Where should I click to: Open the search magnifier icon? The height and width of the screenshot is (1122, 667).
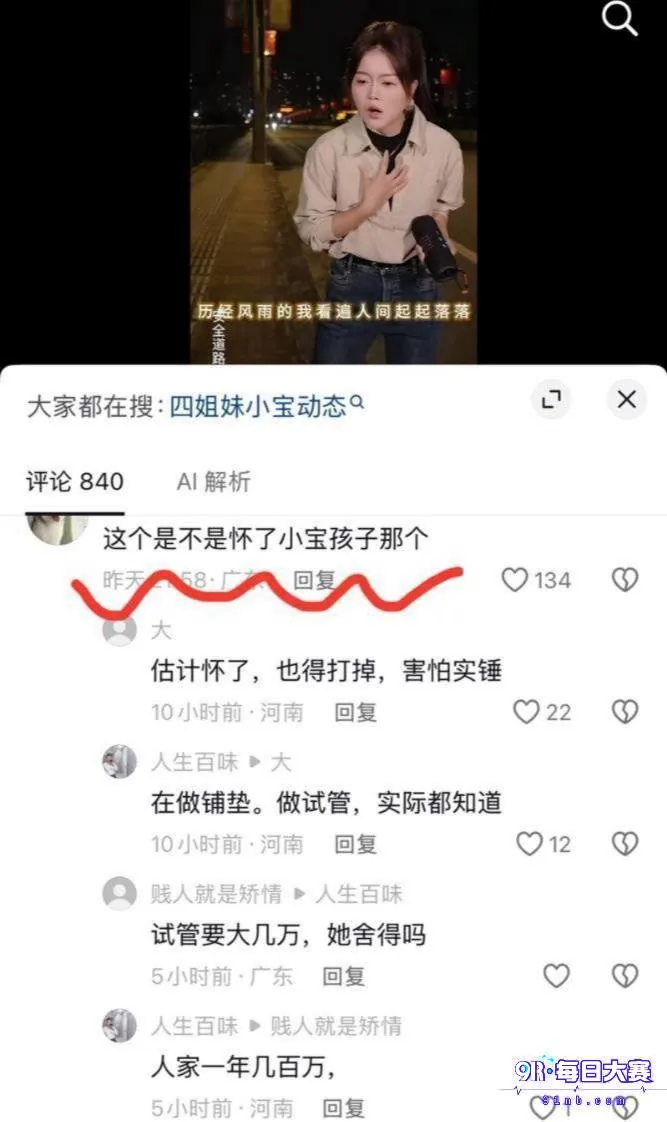[620, 19]
